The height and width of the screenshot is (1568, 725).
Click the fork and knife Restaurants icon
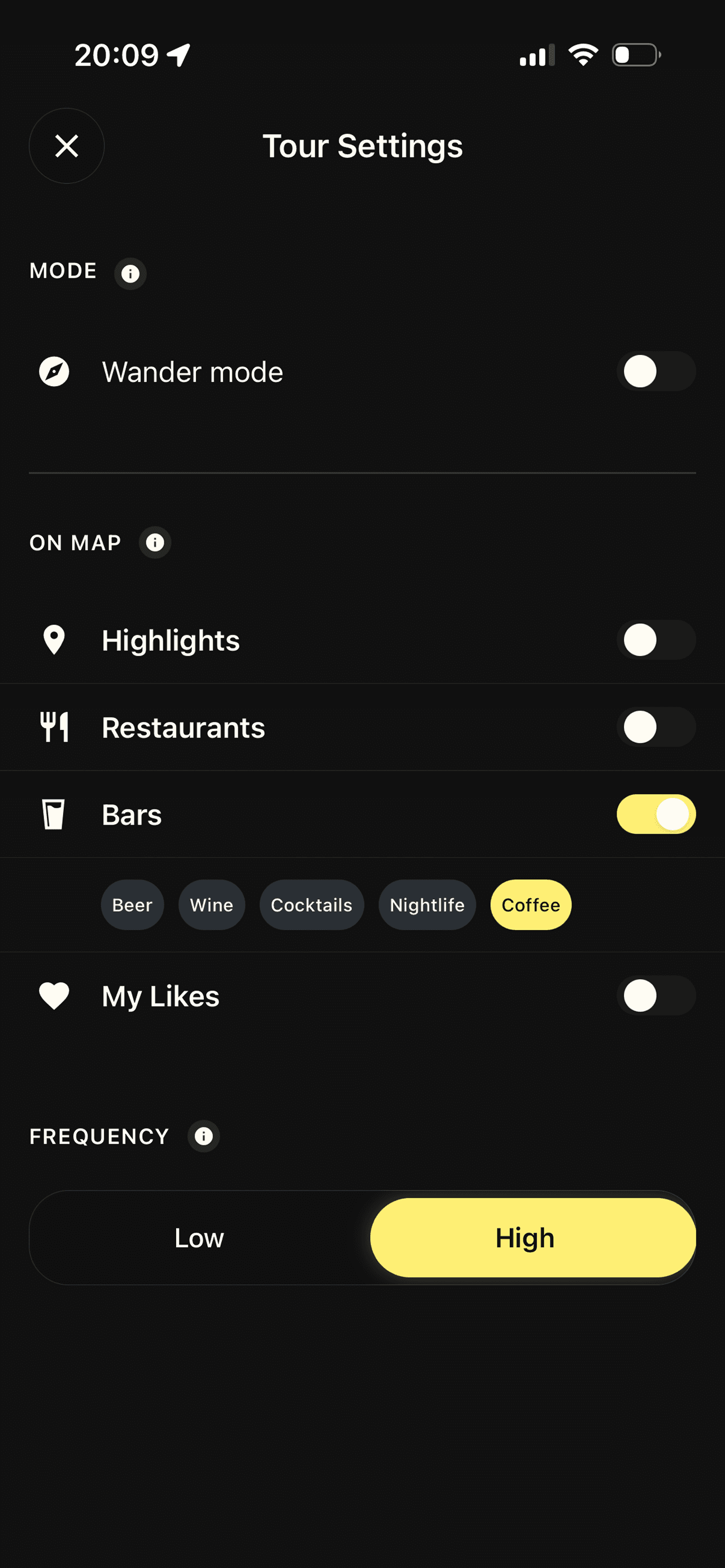pyautogui.click(x=54, y=727)
